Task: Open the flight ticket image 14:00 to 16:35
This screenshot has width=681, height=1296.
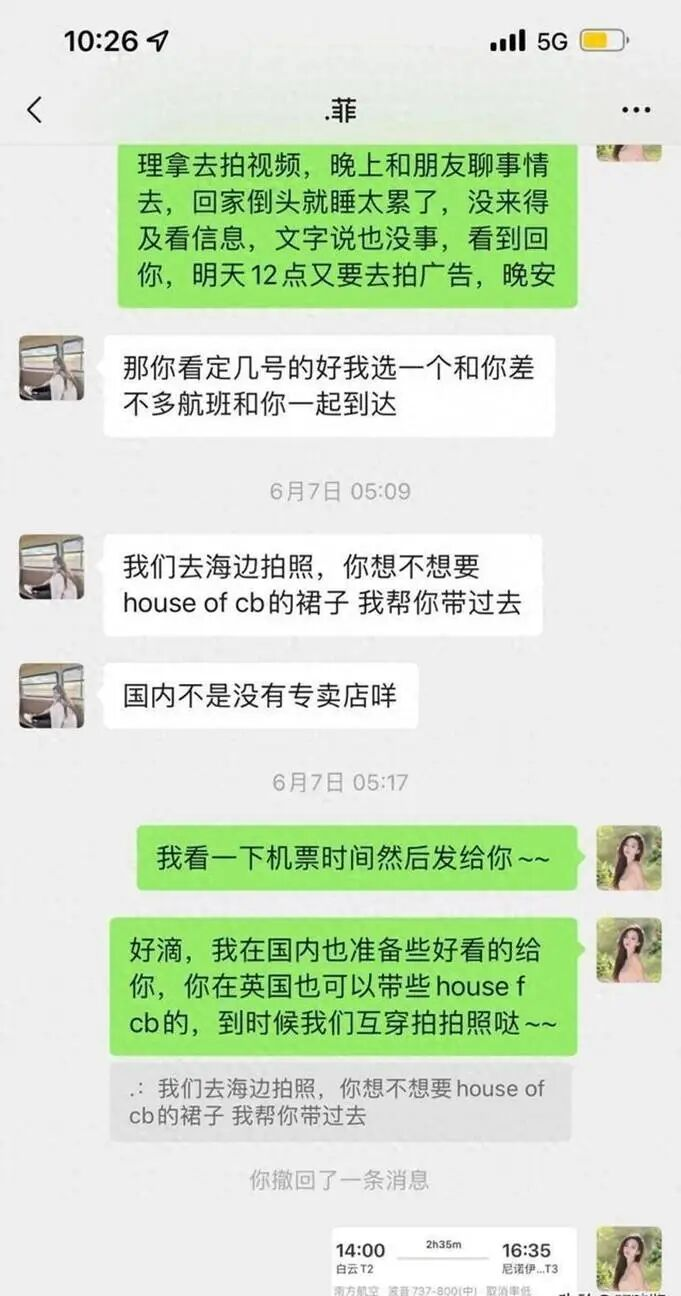Action: click(455, 1260)
